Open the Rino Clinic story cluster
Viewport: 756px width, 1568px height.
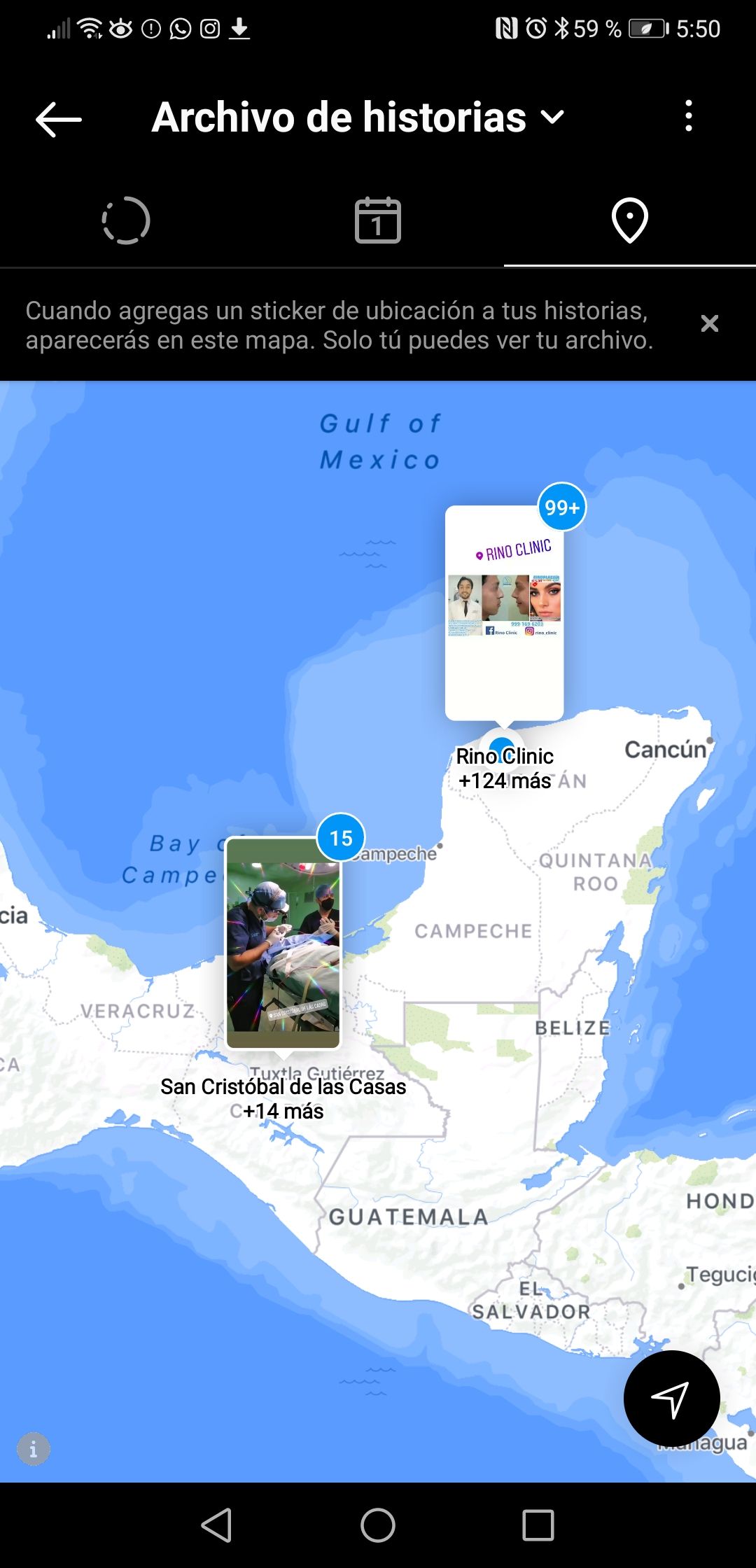coord(504,613)
